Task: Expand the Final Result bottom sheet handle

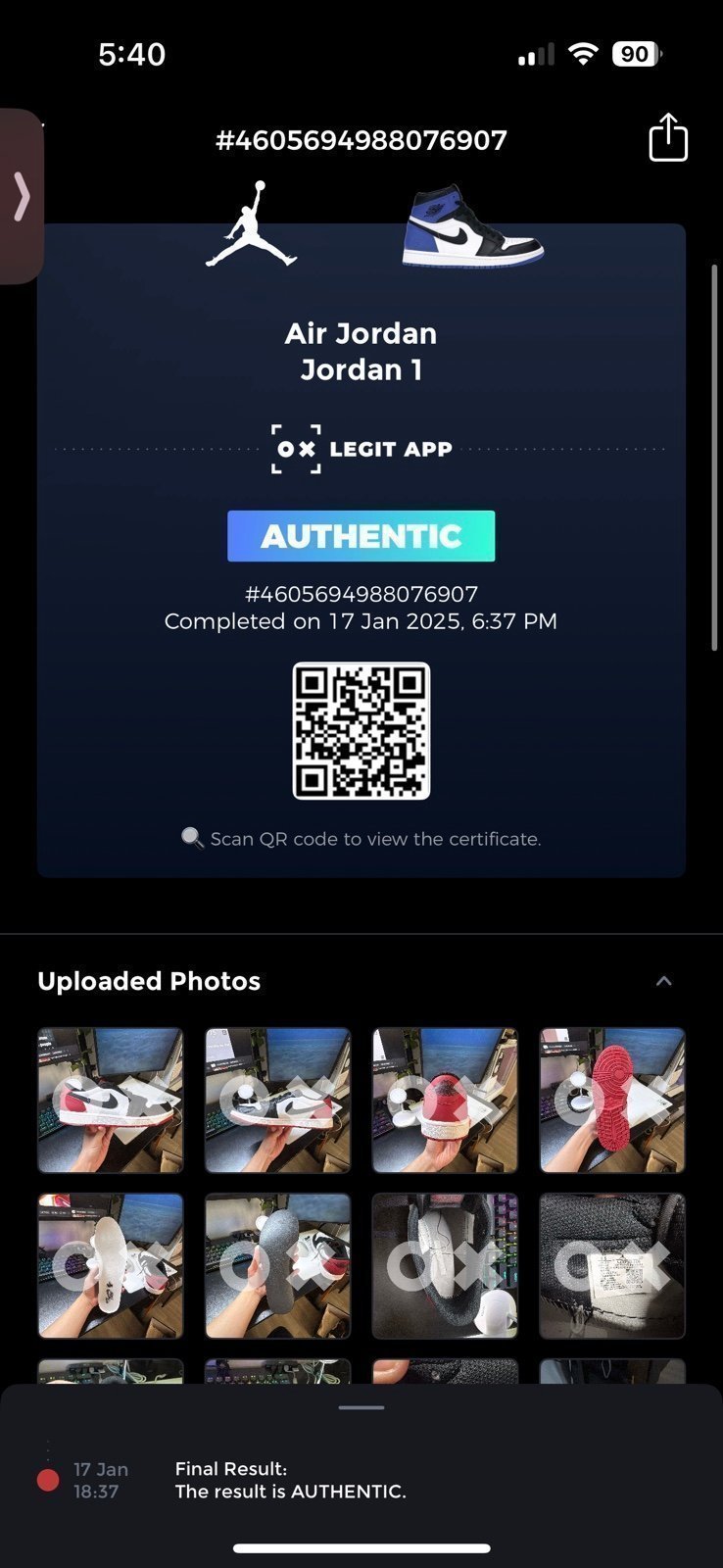Action: [x=361, y=1407]
